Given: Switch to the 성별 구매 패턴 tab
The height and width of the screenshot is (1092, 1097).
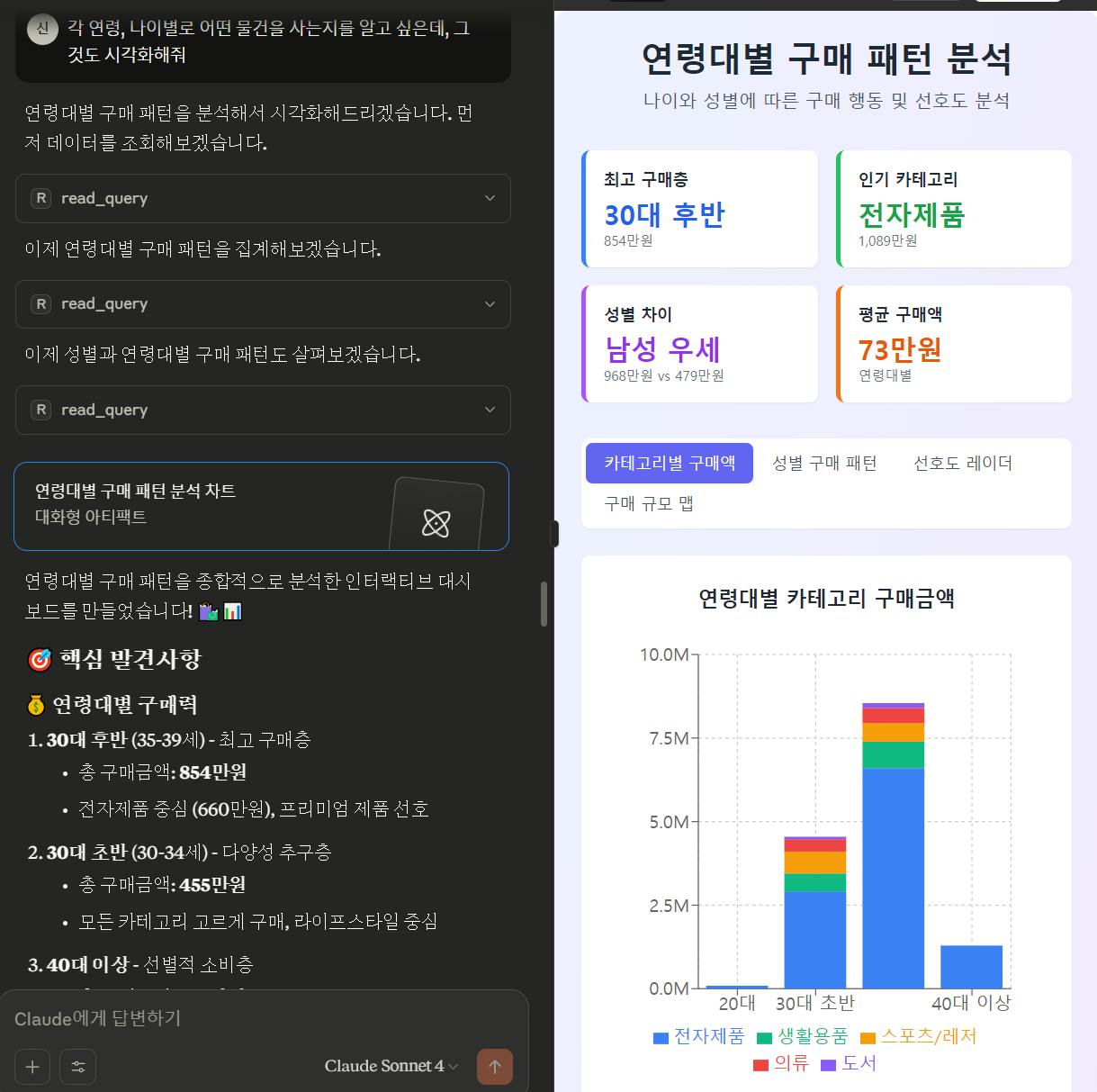Looking at the screenshot, I should (x=823, y=463).
